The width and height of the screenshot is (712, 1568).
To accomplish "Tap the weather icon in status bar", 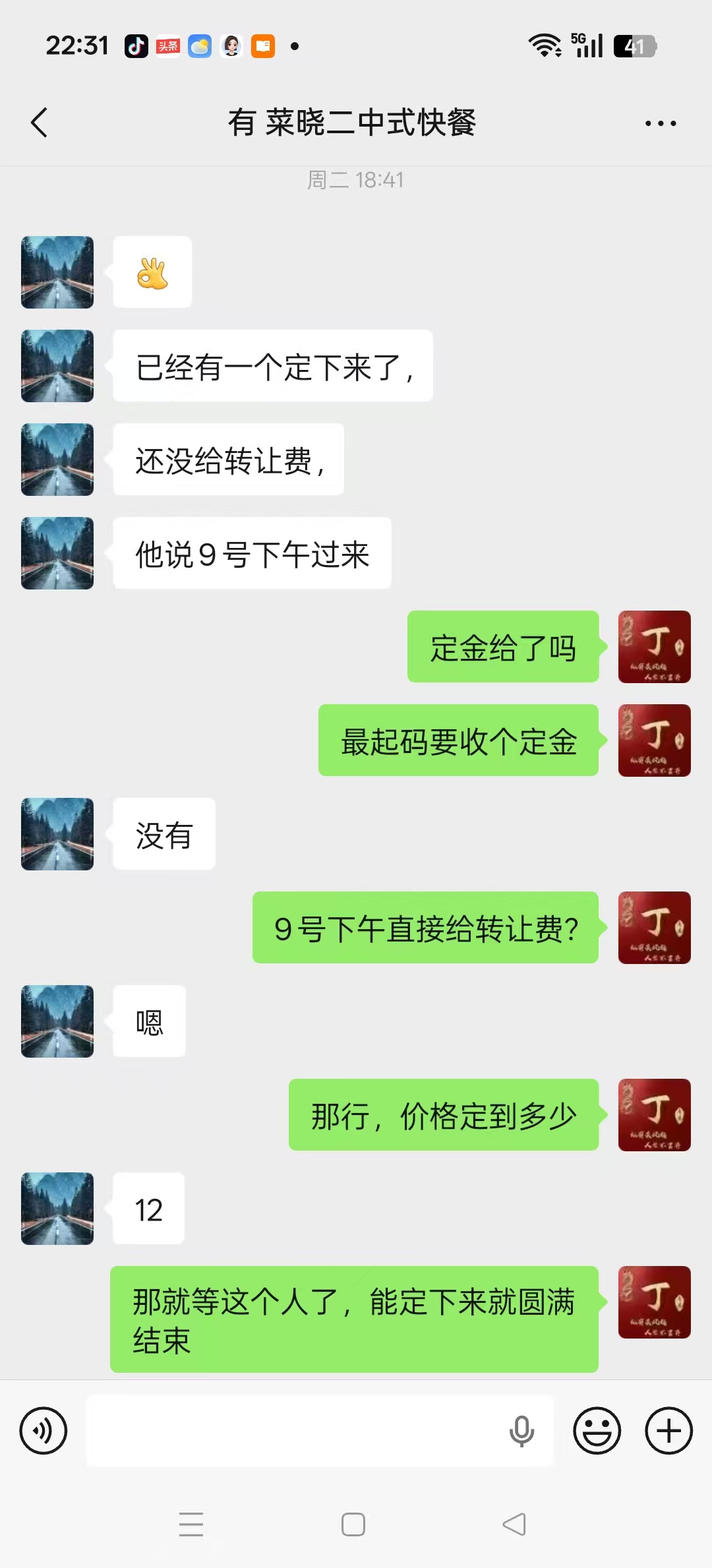I will [200, 45].
